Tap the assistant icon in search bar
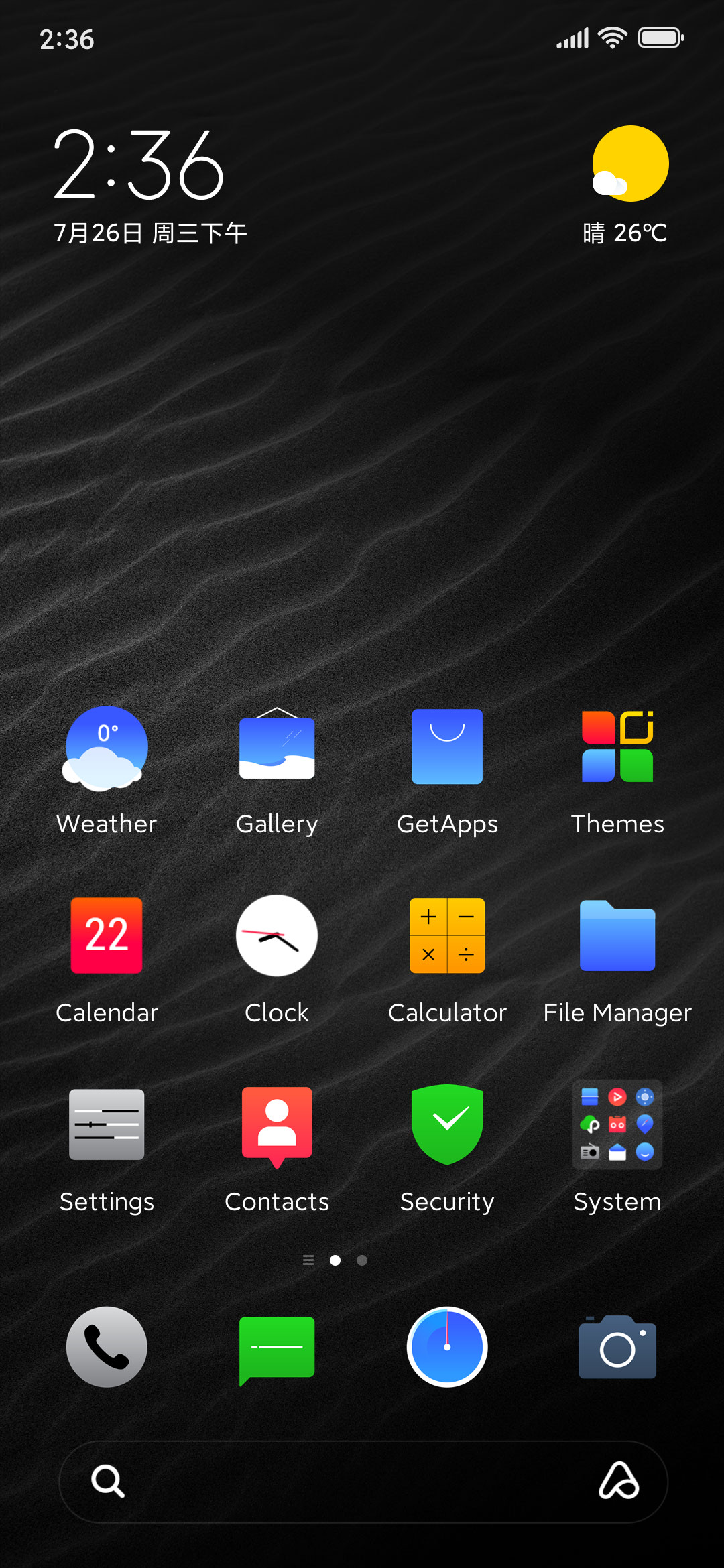Screen dimensions: 724x1568 click(619, 1480)
